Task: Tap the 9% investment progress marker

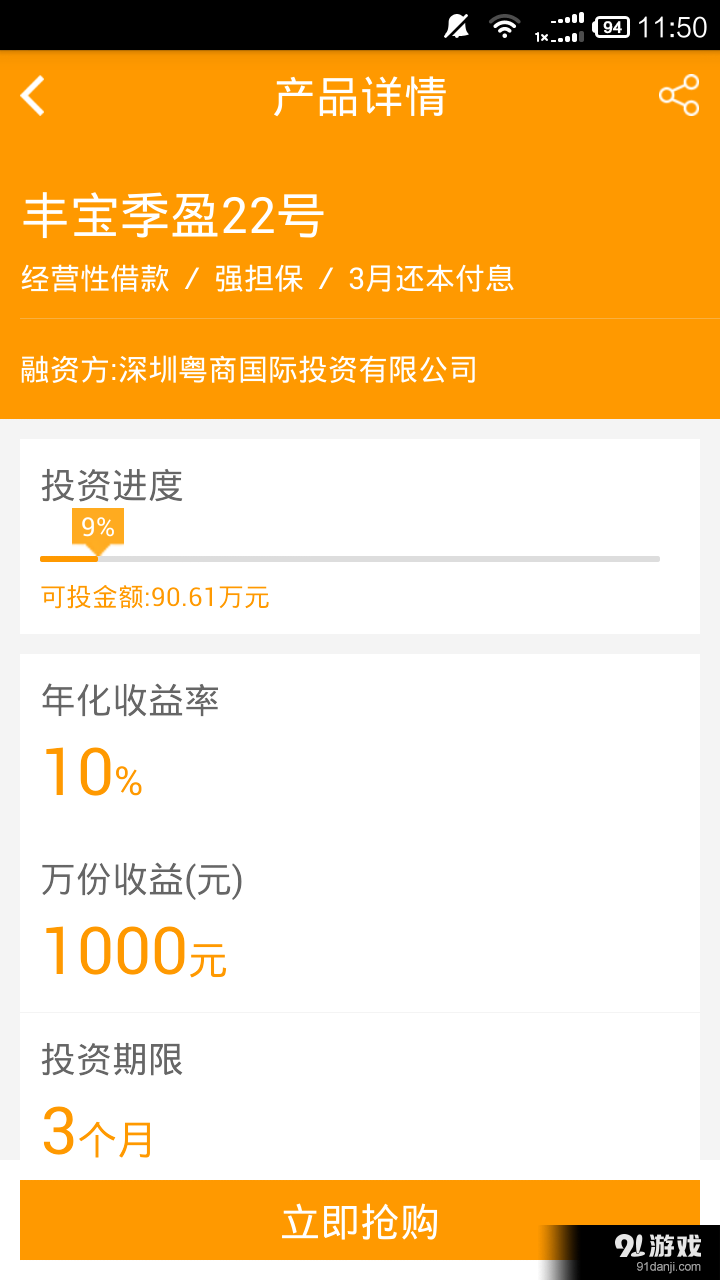Action: click(x=96, y=524)
